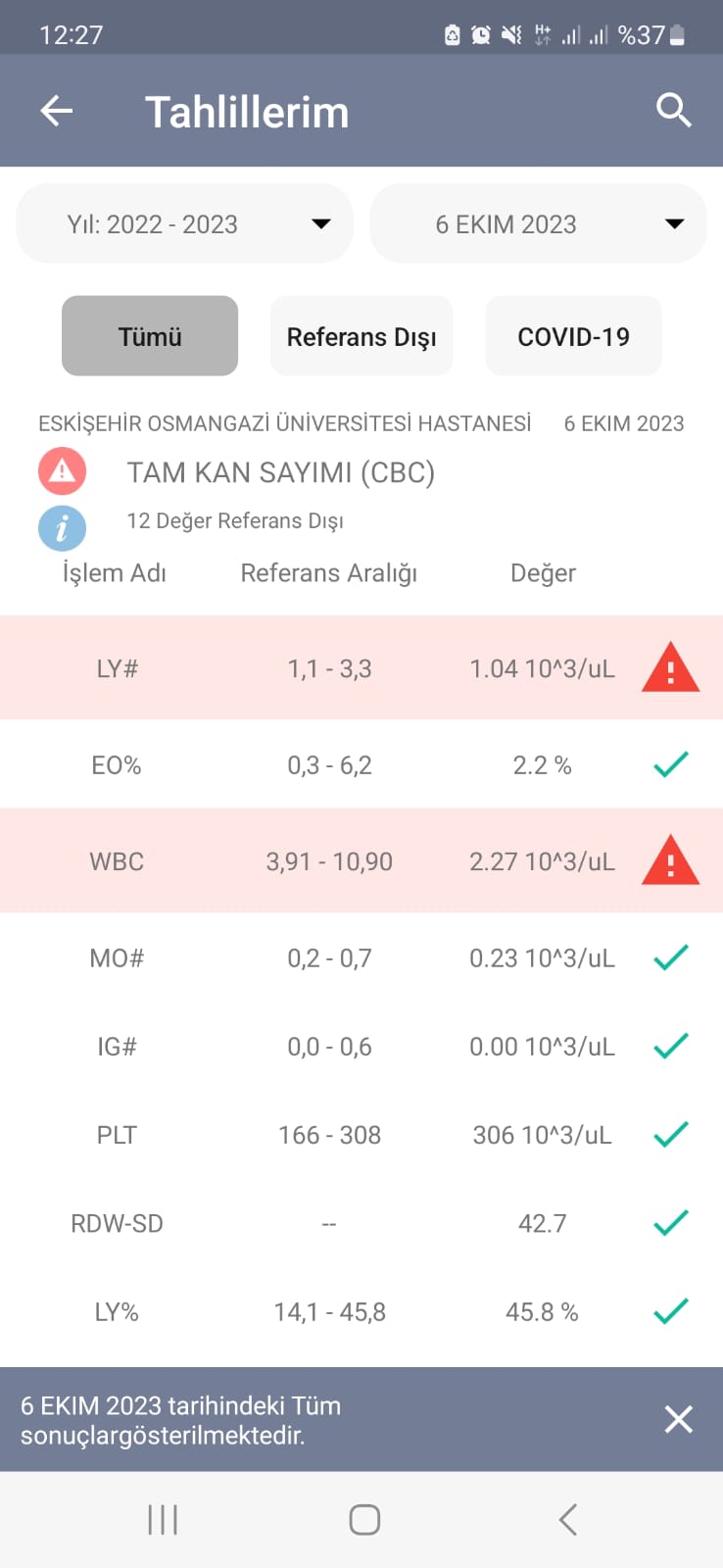Switch to the Referans Dışı filter

361,336
